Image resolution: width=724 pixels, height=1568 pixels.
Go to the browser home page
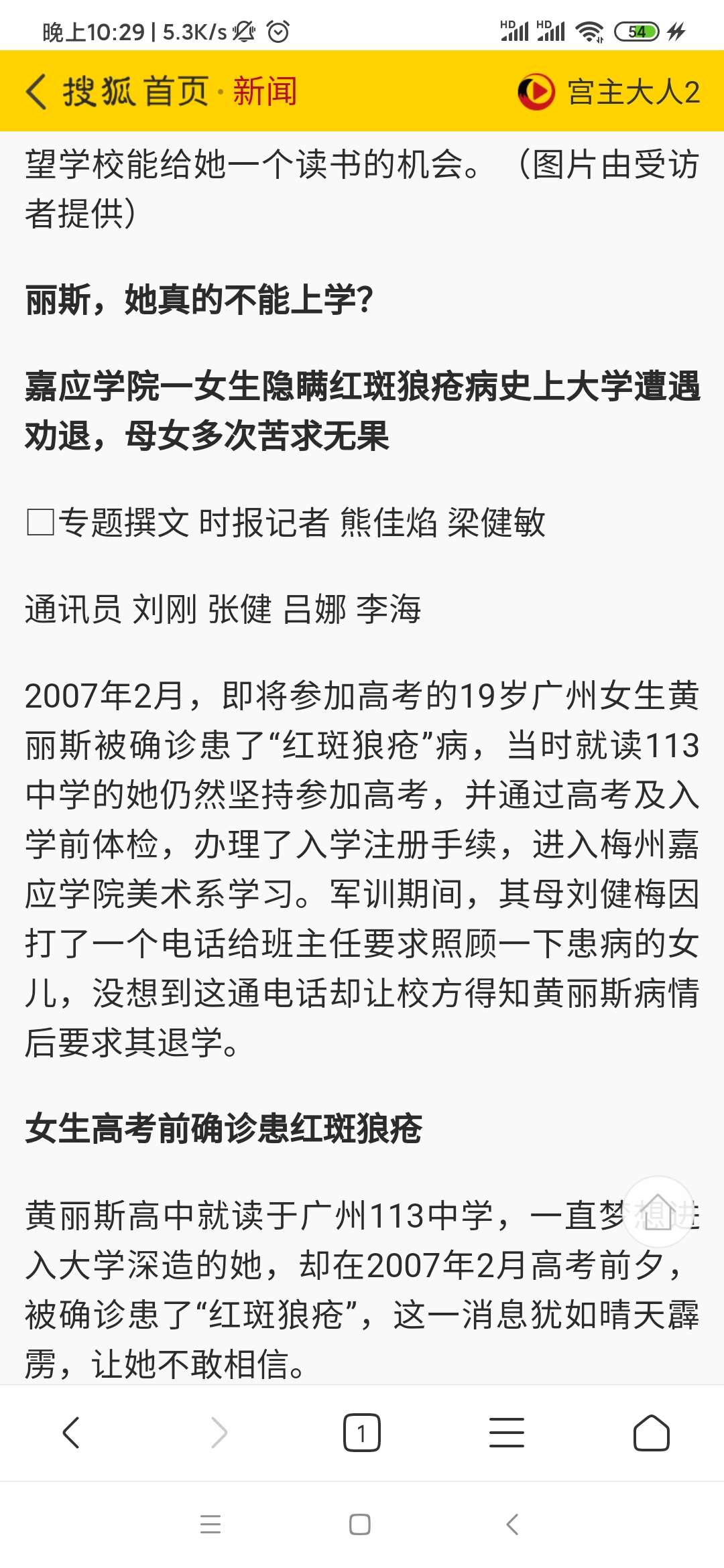651,1433
